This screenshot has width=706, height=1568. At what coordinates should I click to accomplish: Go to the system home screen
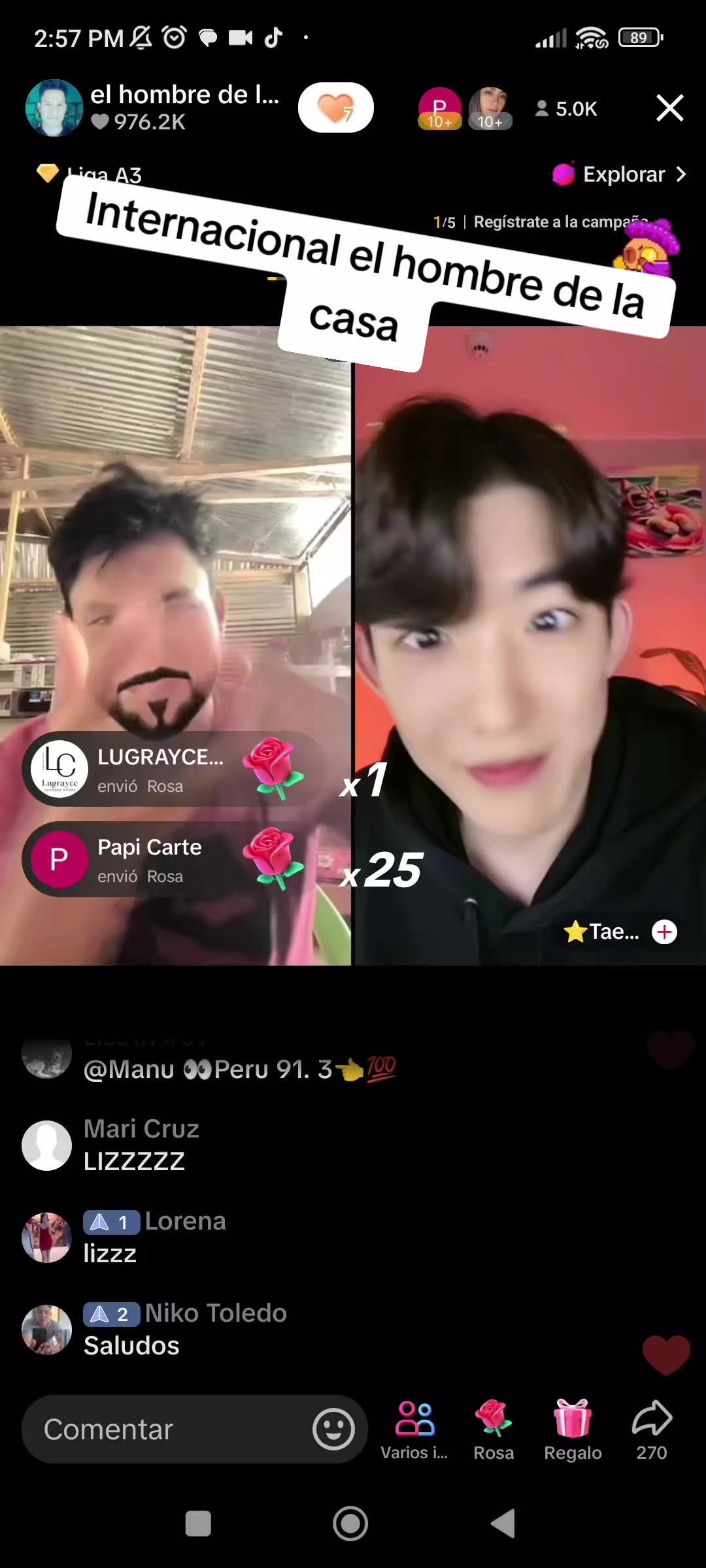point(350,1524)
